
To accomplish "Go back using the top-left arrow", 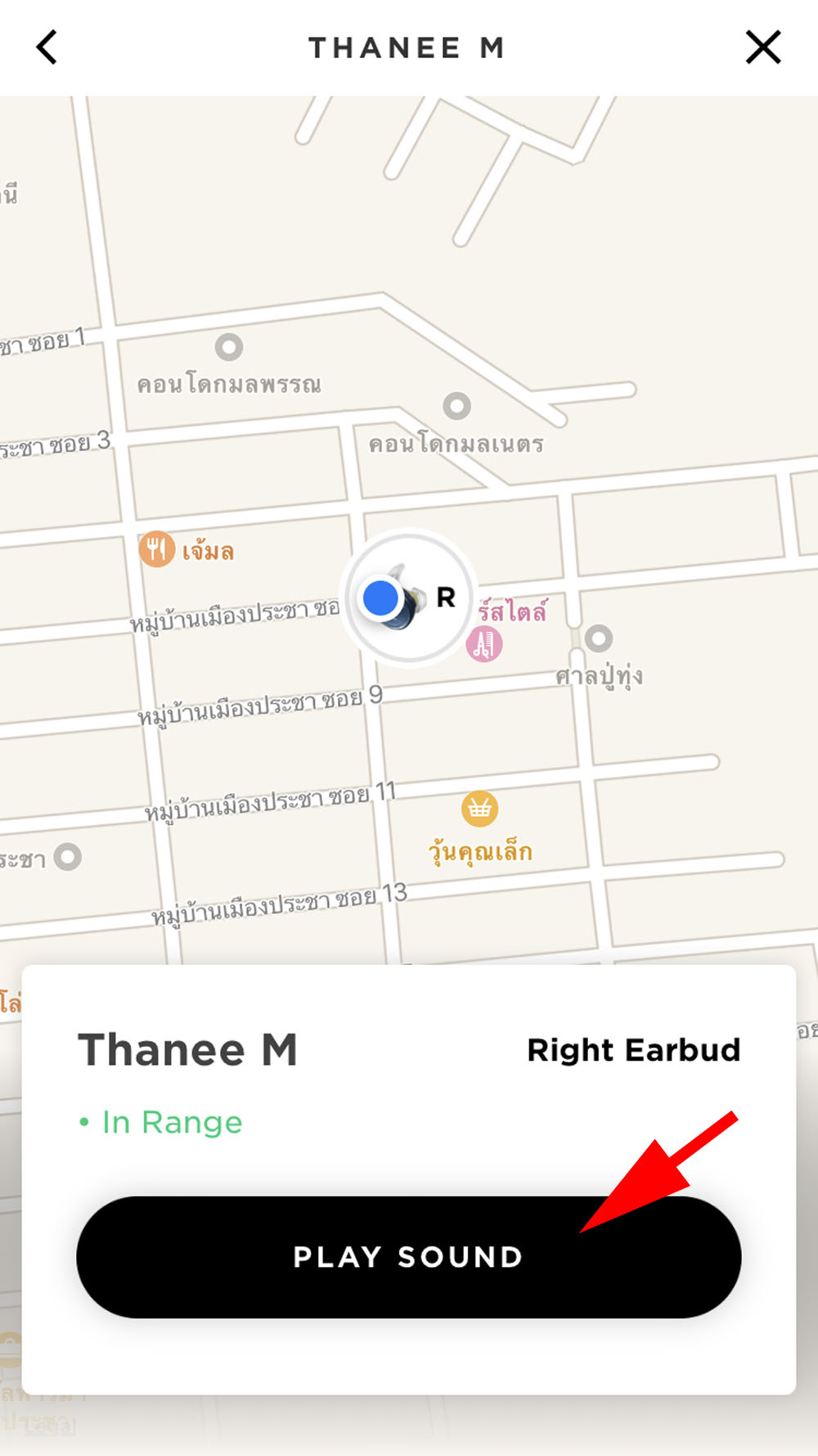I will pyautogui.click(x=47, y=47).
